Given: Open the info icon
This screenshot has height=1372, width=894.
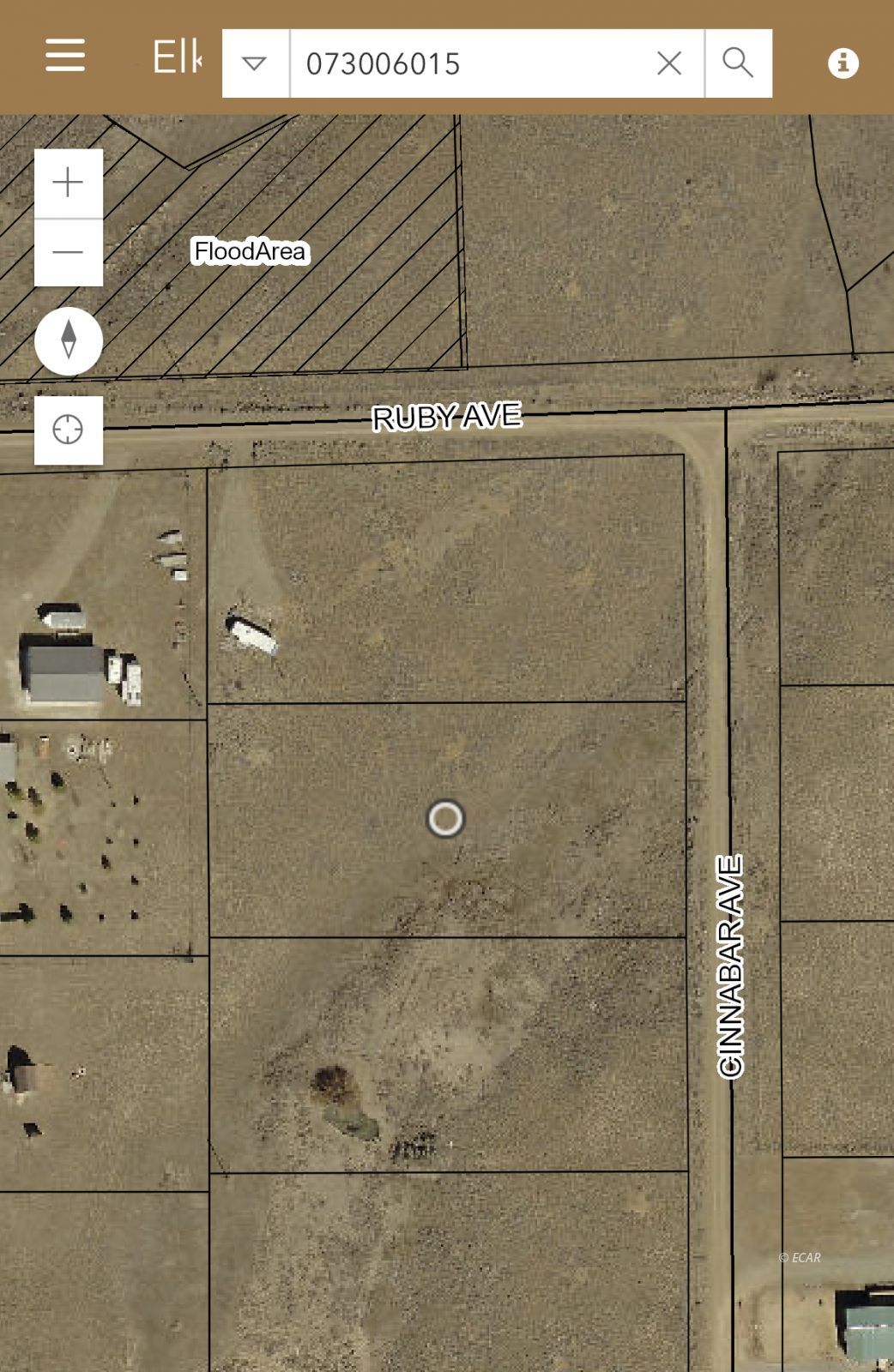Looking at the screenshot, I should [x=843, y=63].
